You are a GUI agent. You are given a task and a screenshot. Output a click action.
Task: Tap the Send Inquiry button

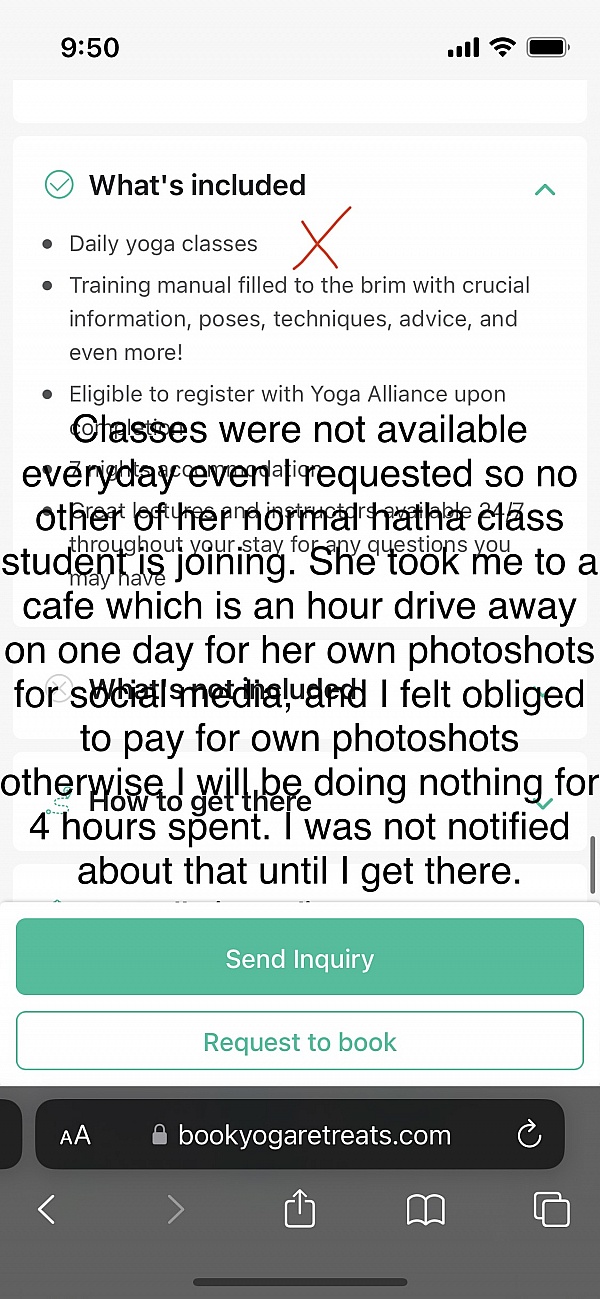300,958
